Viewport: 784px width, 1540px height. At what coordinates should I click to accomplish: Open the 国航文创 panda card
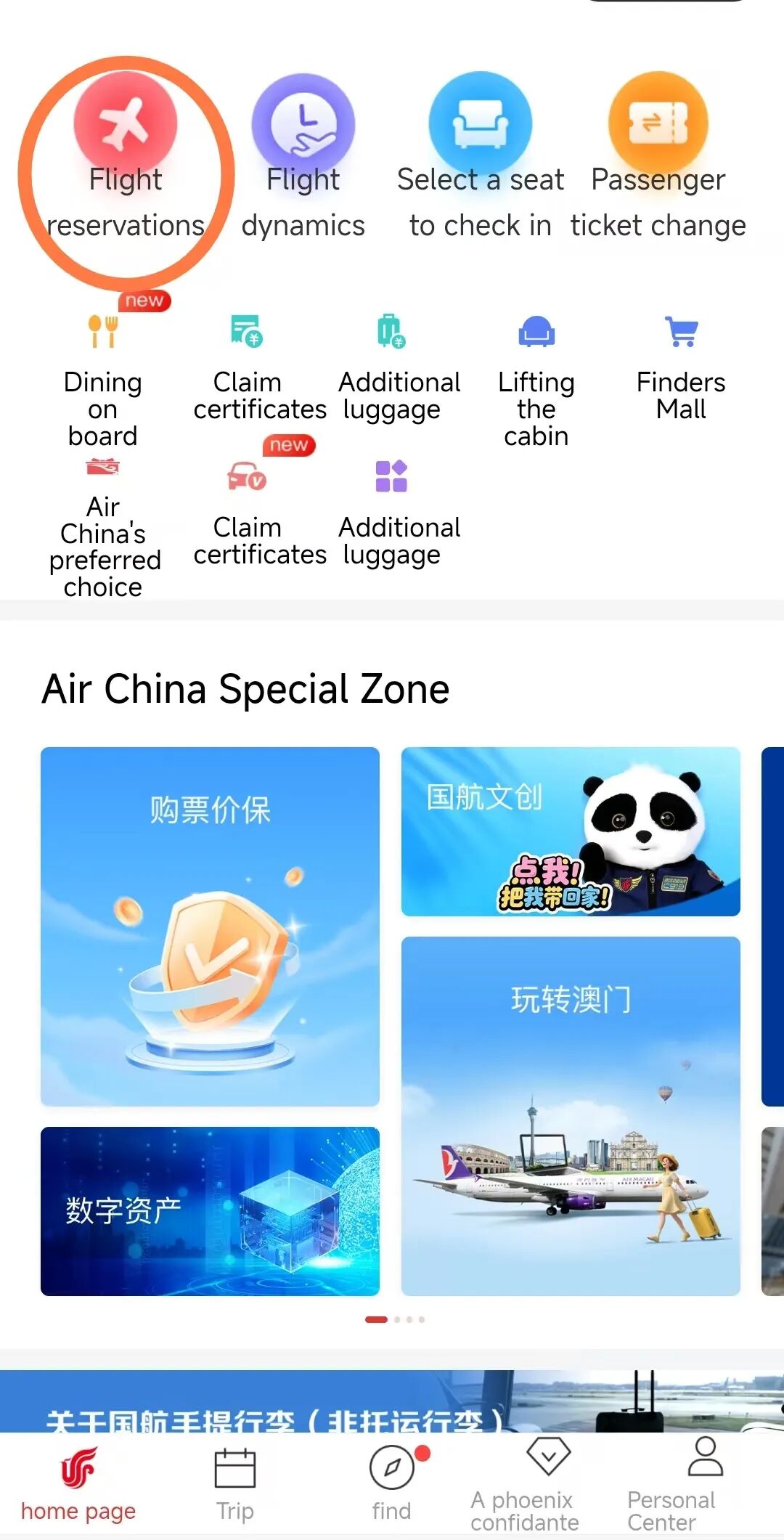[x=571, y=831]
